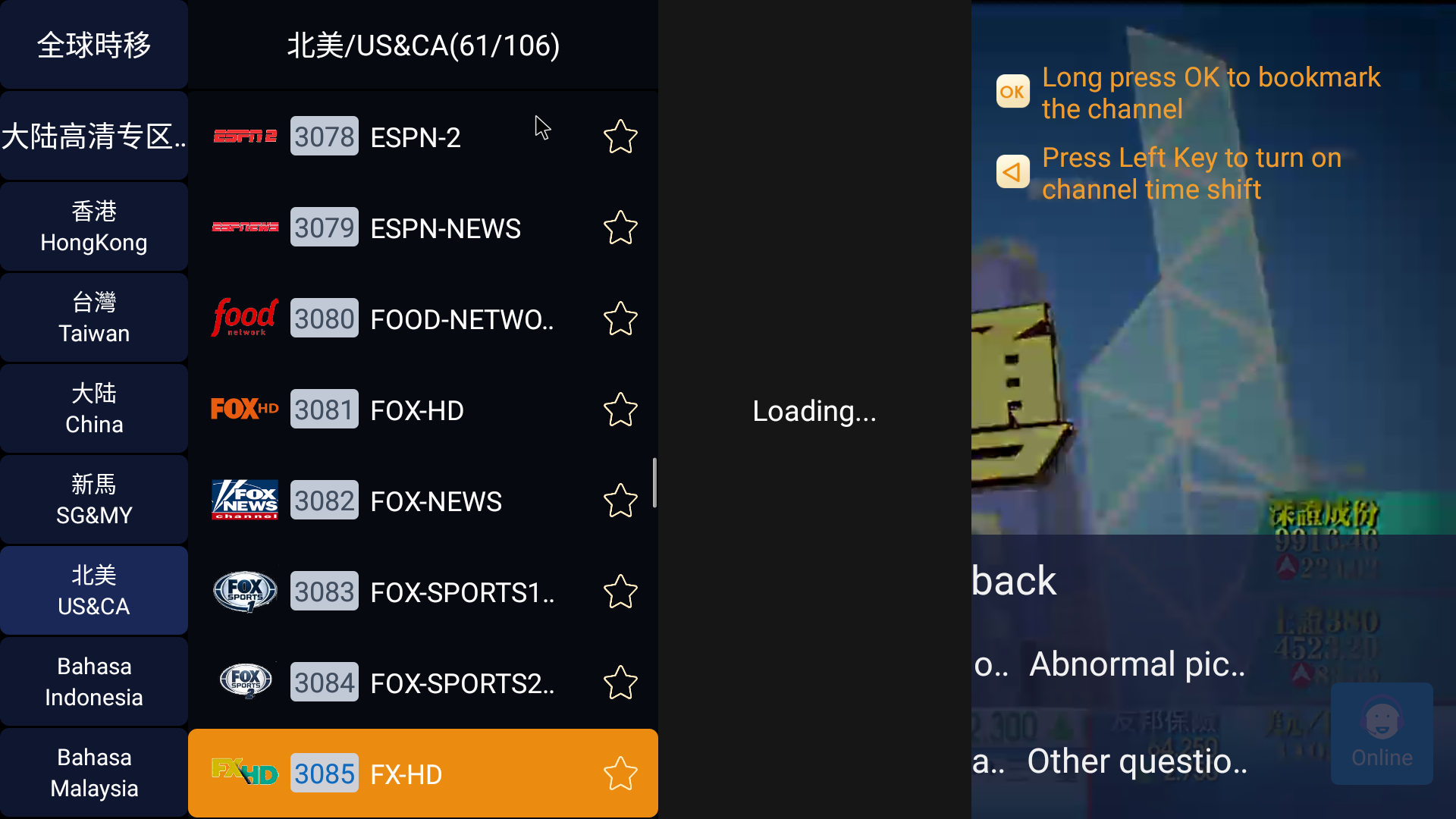Image resolution: width=1456 pixels, height=819 pixels.
Task: Select the HongKong channel group
Action: [94, 227]
